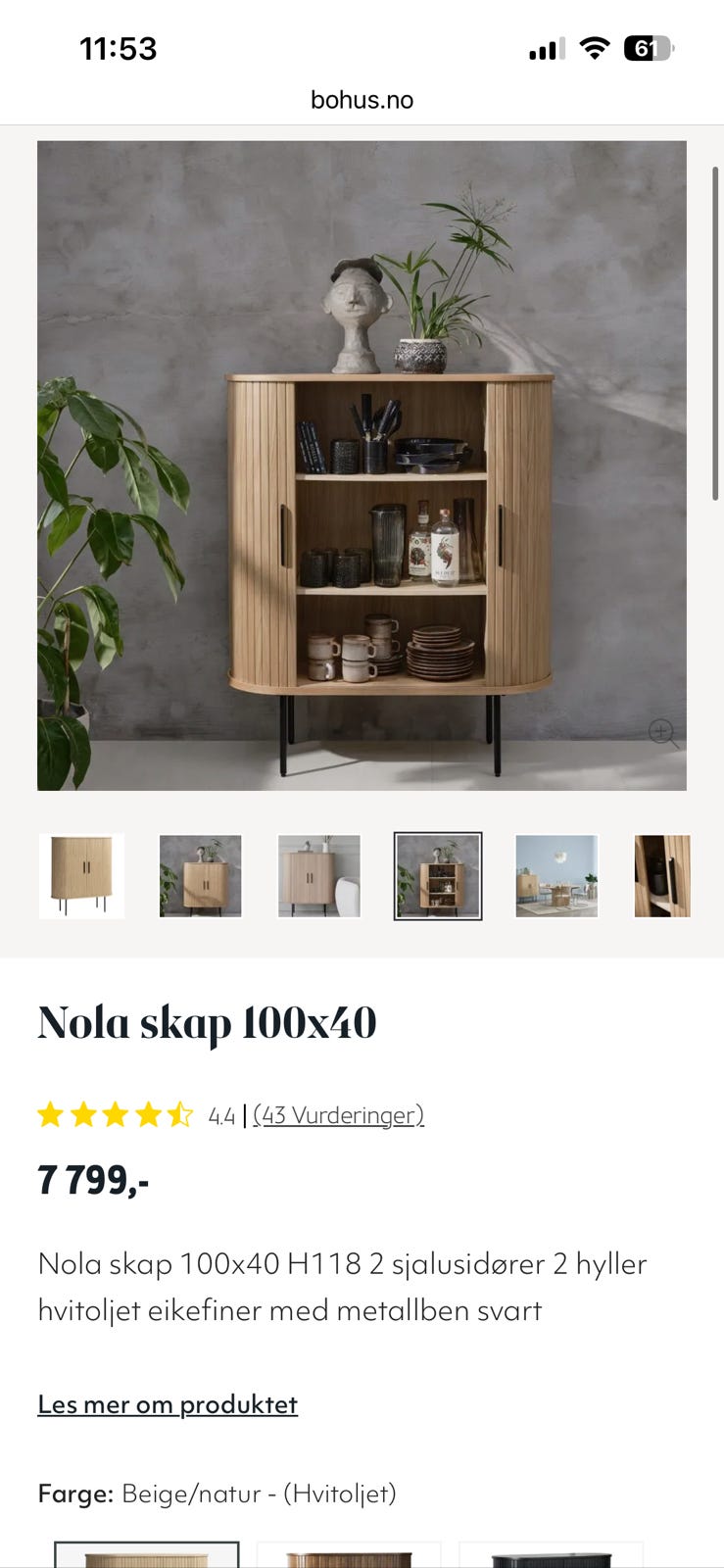Tap the last partially visible gallery thumbnail

[x=662, y=875]
